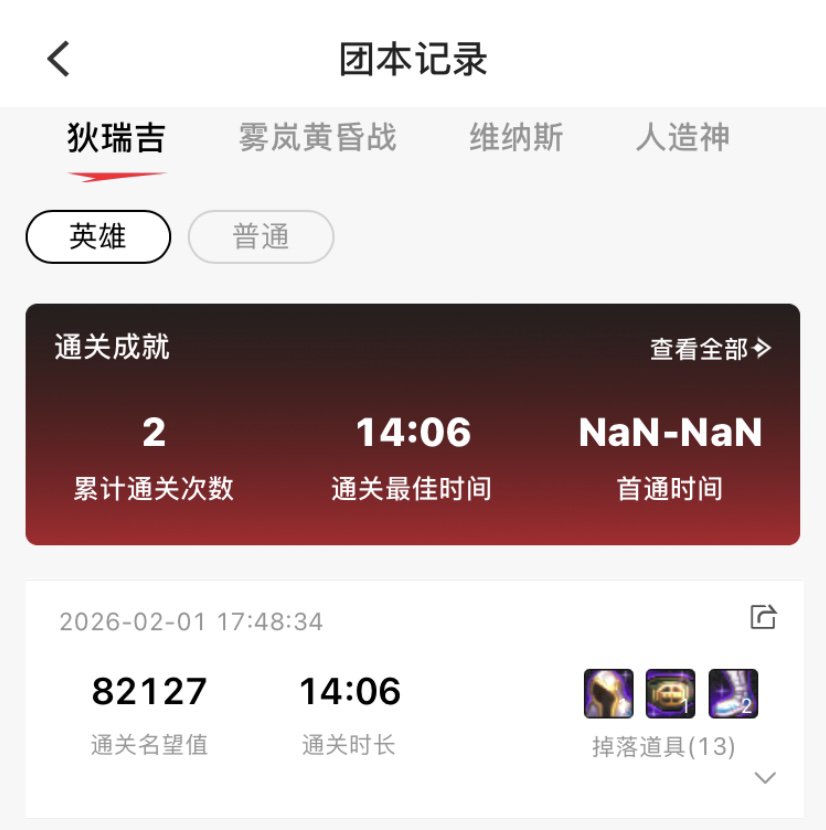Choose the 普通 difficulty chip
This screenshot has height=830, width=826.
(261, 237)
